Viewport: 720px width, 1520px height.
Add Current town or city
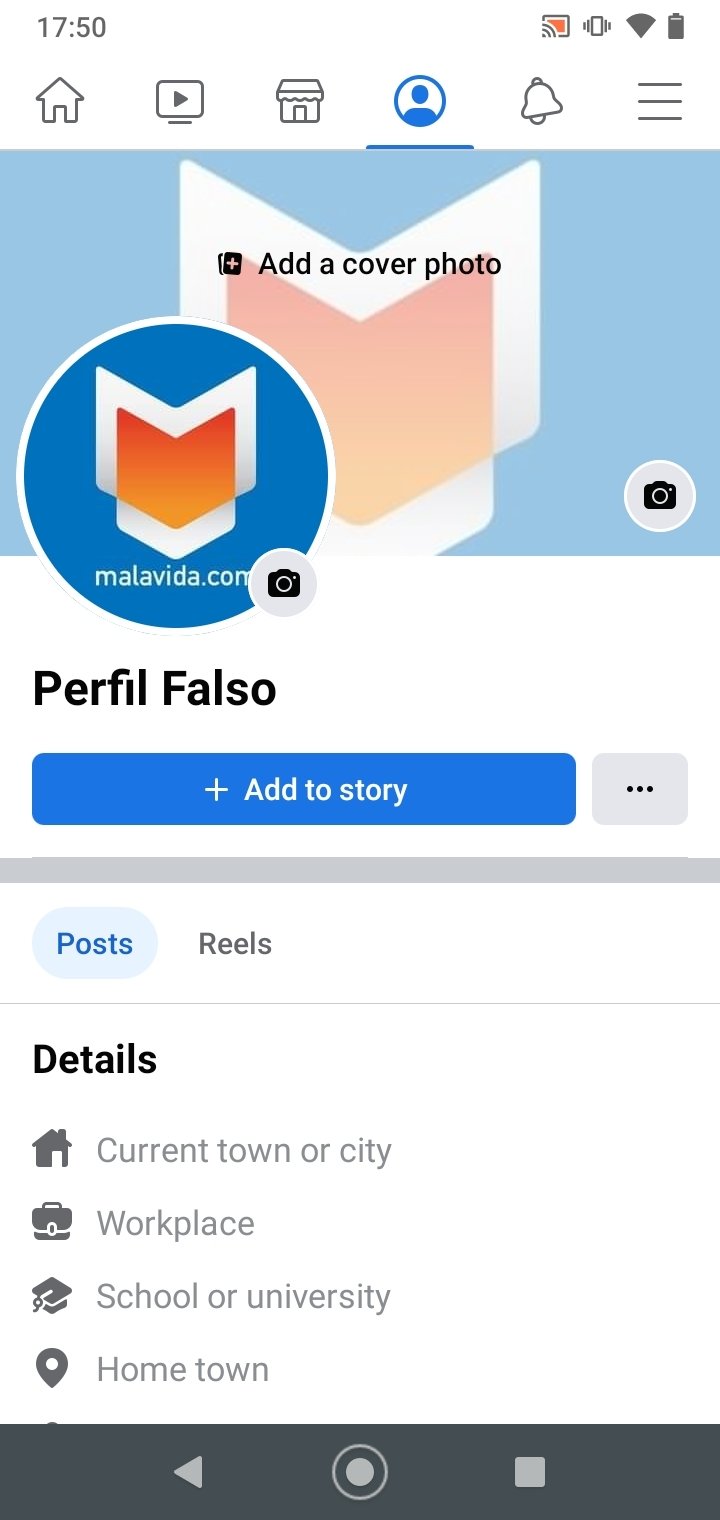(212, 1150)
